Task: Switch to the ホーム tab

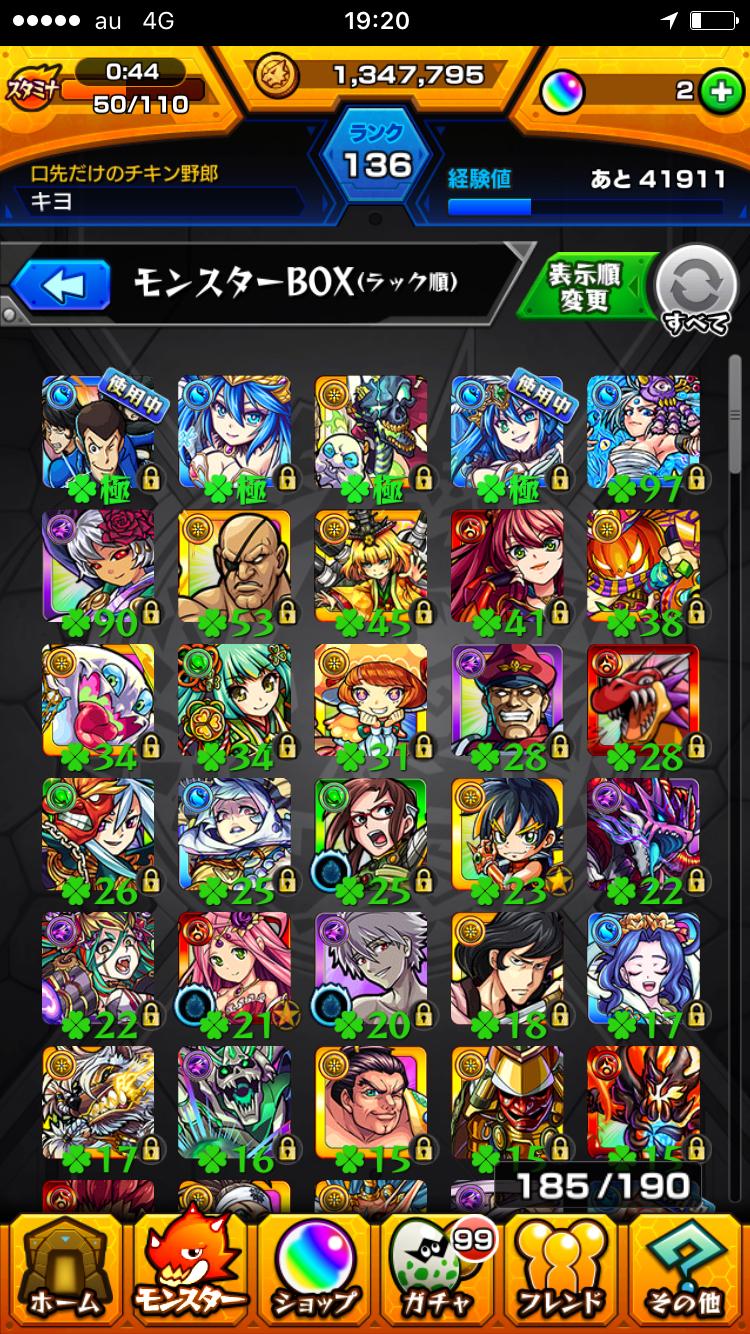Action: [x=65, y=1270]
